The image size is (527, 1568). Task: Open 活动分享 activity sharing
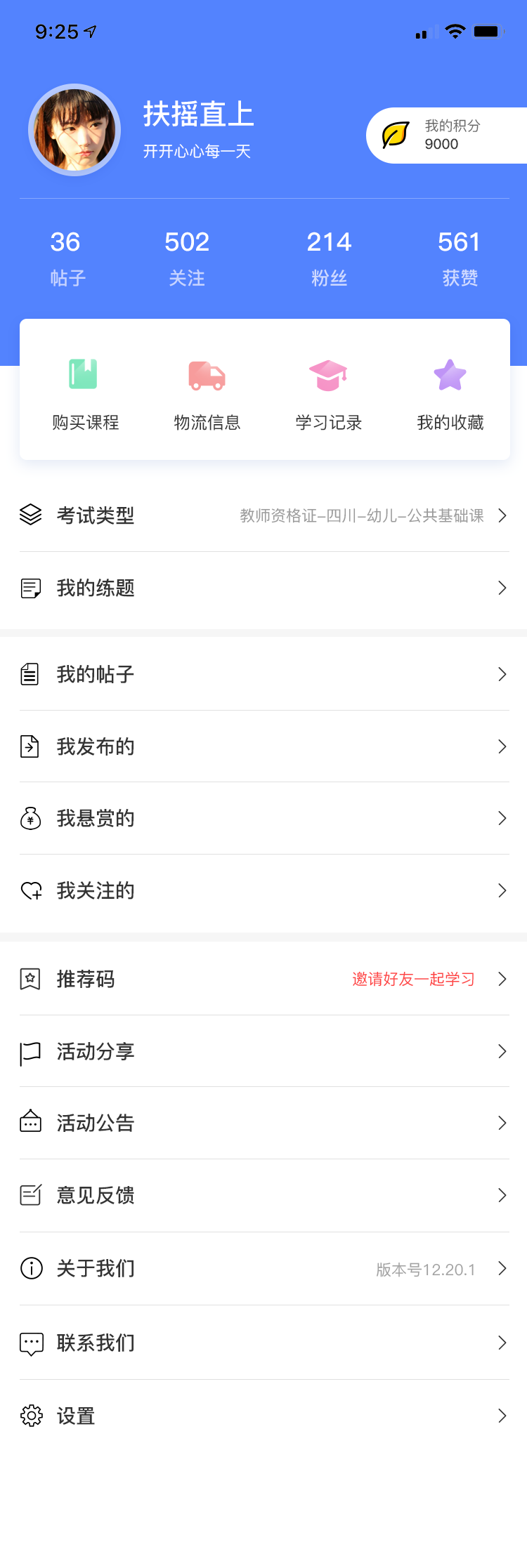(263, 1051)
